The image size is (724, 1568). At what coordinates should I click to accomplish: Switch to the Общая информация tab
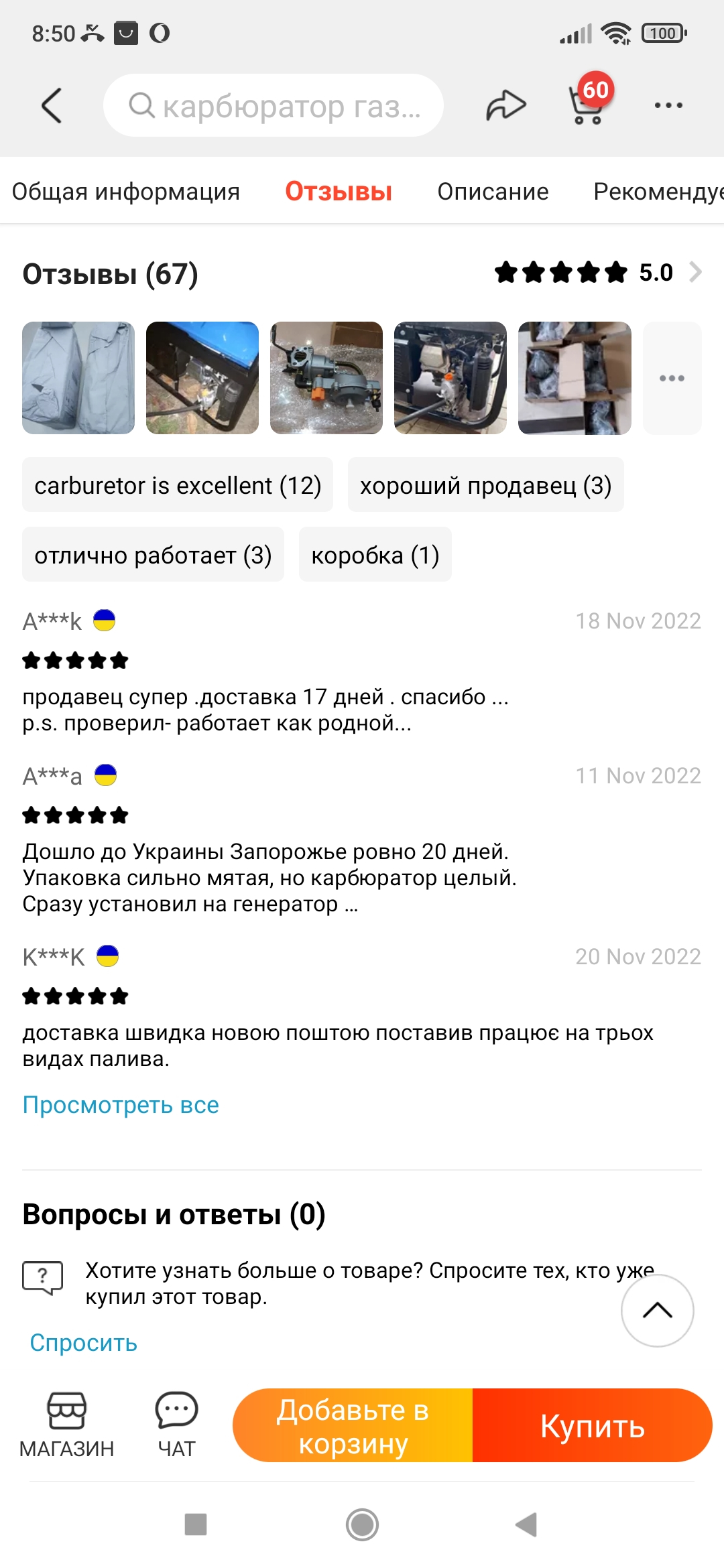(126, 192)
